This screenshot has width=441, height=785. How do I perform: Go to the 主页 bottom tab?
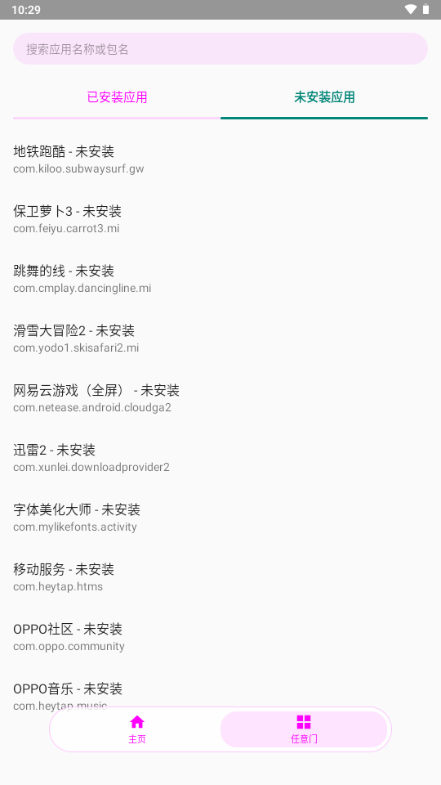coord(137,729)
